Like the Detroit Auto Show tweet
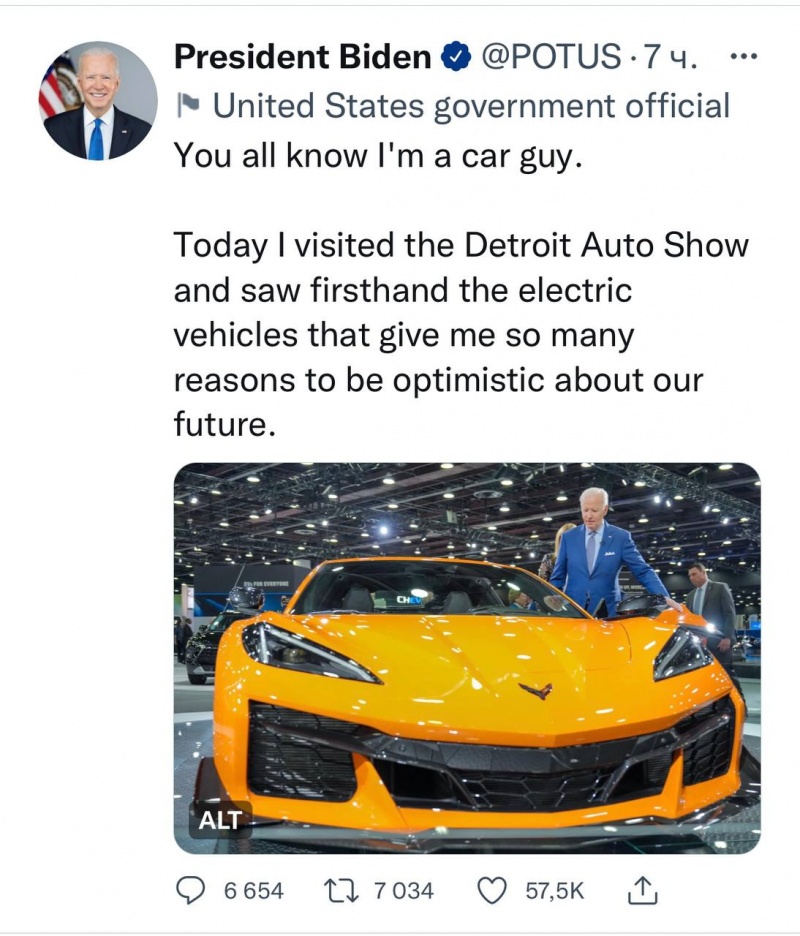800x936 pixels. tap(492, 890)
